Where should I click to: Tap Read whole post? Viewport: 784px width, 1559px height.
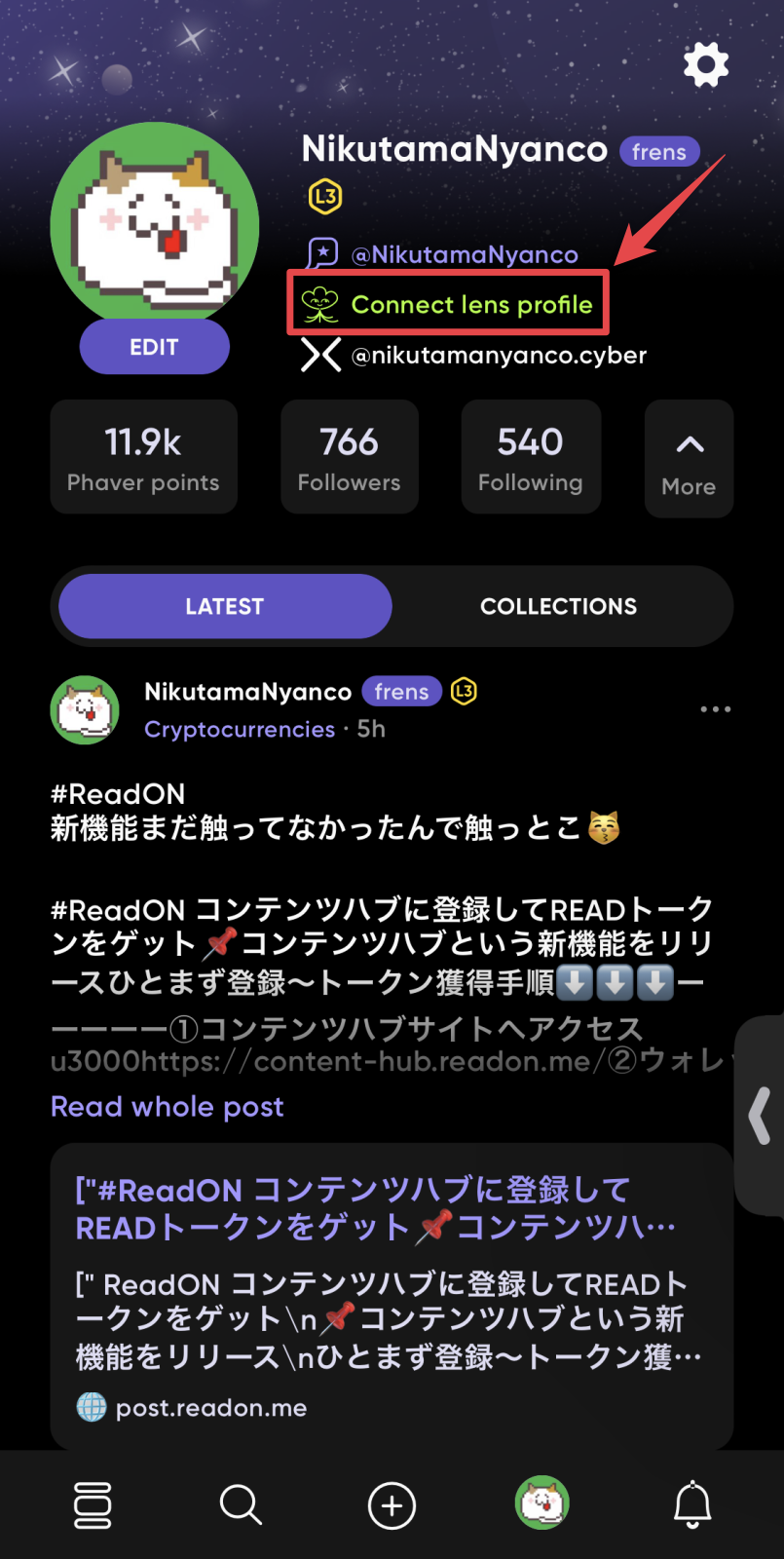pos(167,1107)
